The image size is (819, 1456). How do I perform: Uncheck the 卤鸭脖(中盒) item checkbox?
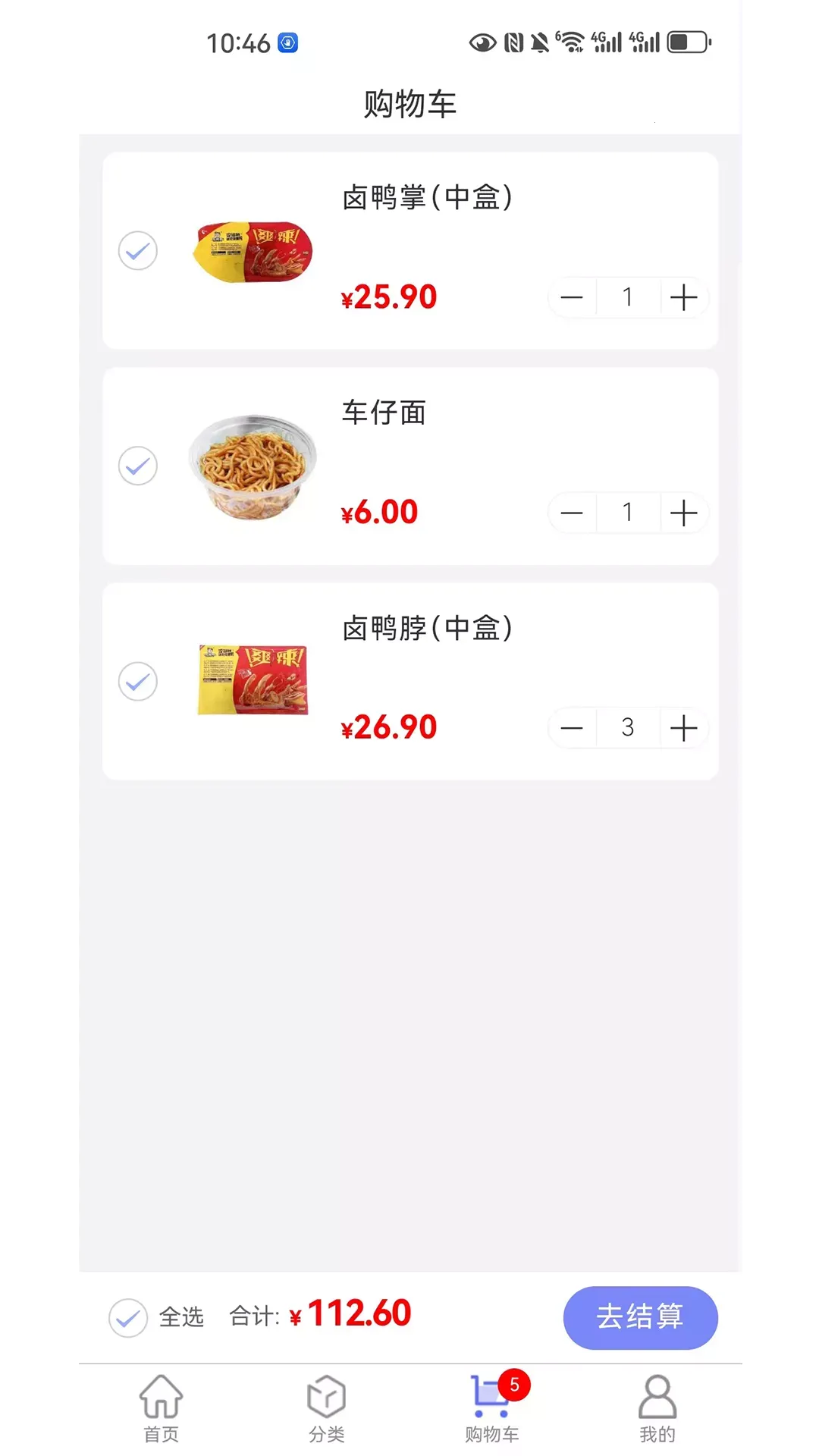(x=138, y=681)
